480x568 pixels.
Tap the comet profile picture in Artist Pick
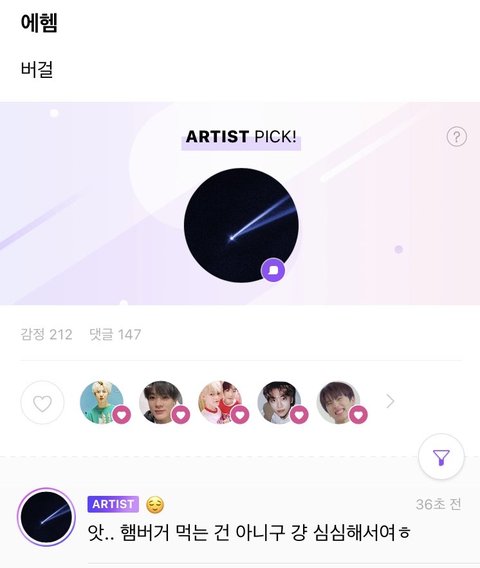[x=241, y=225]
